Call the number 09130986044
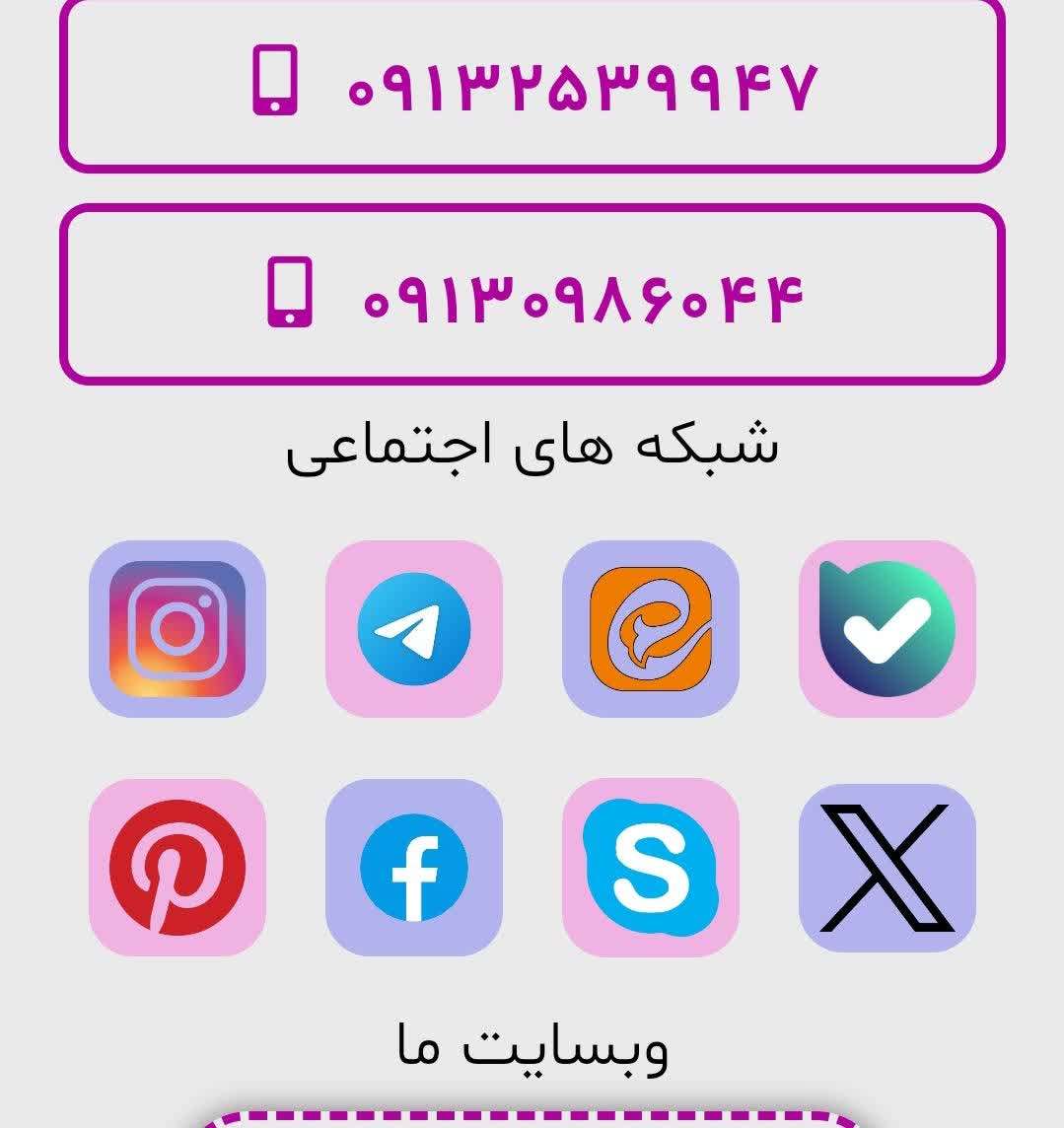Screen dimensions: 1064x1128 [532, 294]
